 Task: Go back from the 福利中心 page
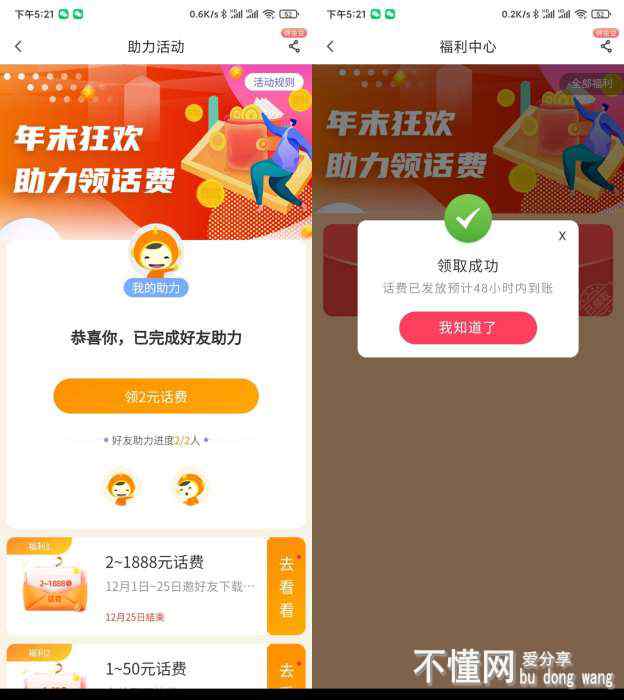point(330,47)
